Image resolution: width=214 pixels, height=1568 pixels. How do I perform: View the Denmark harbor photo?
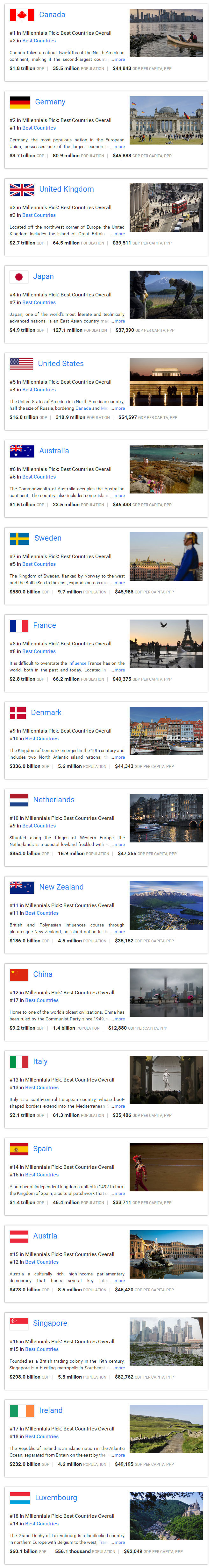tap(166, 730)
